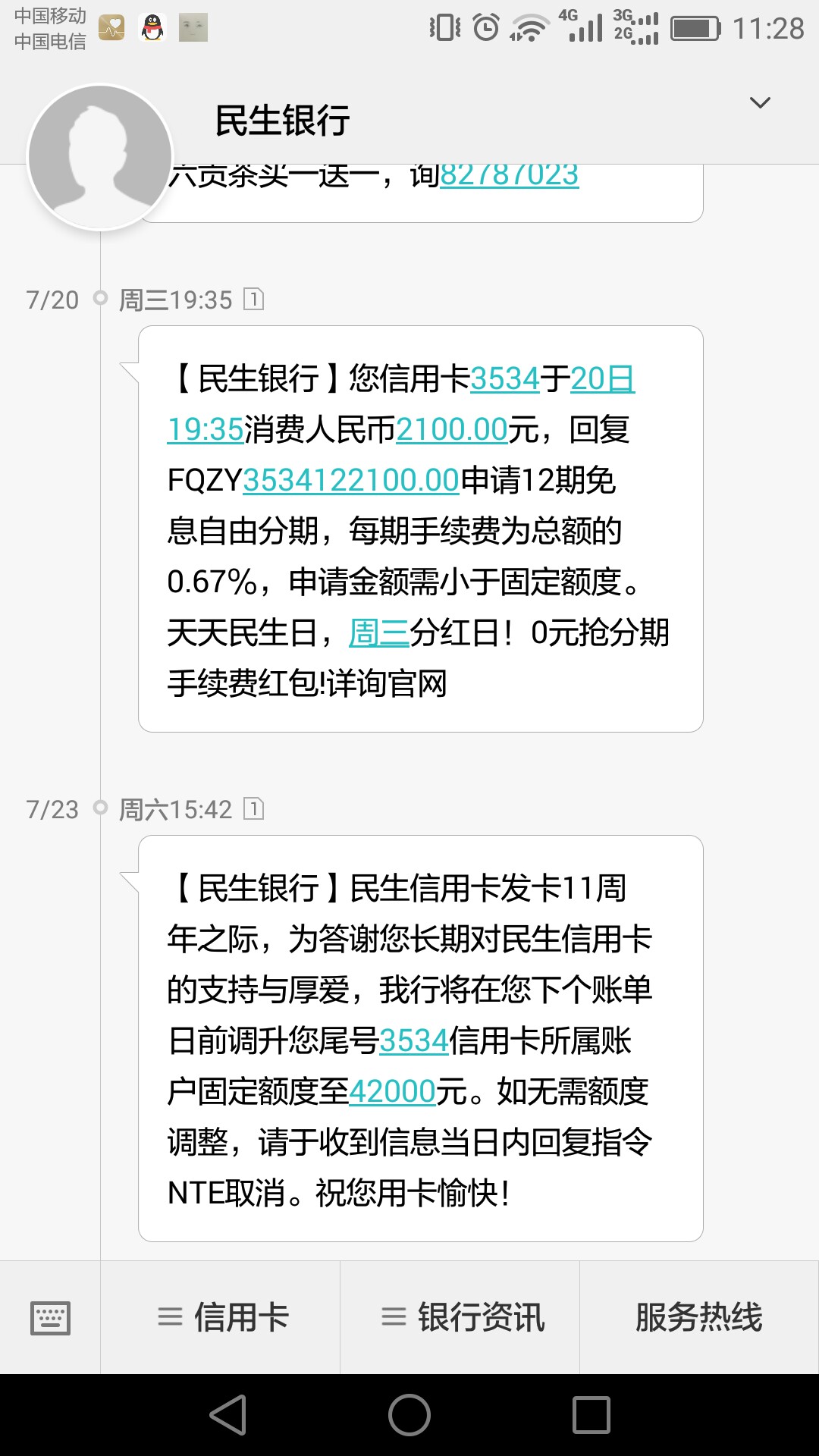
Task: Return to the home screen
Action: pyautogui.click(x=409, y=1415)
